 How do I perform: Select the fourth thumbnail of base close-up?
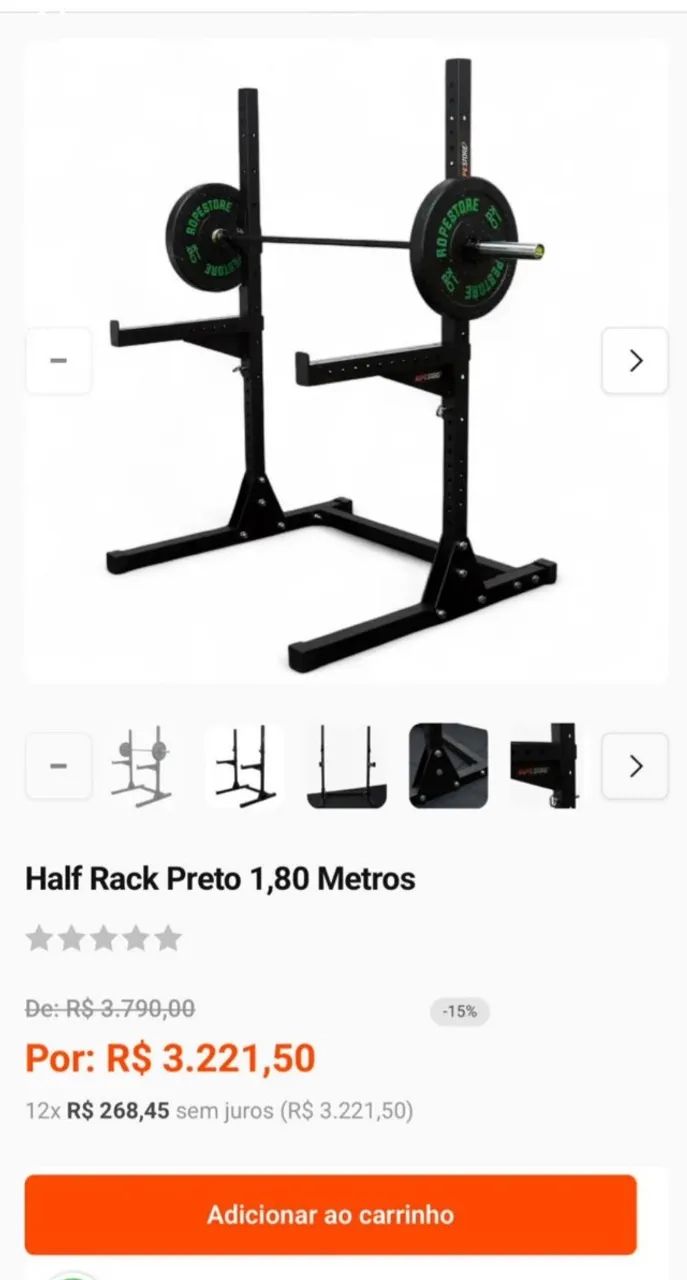point(448,766)
